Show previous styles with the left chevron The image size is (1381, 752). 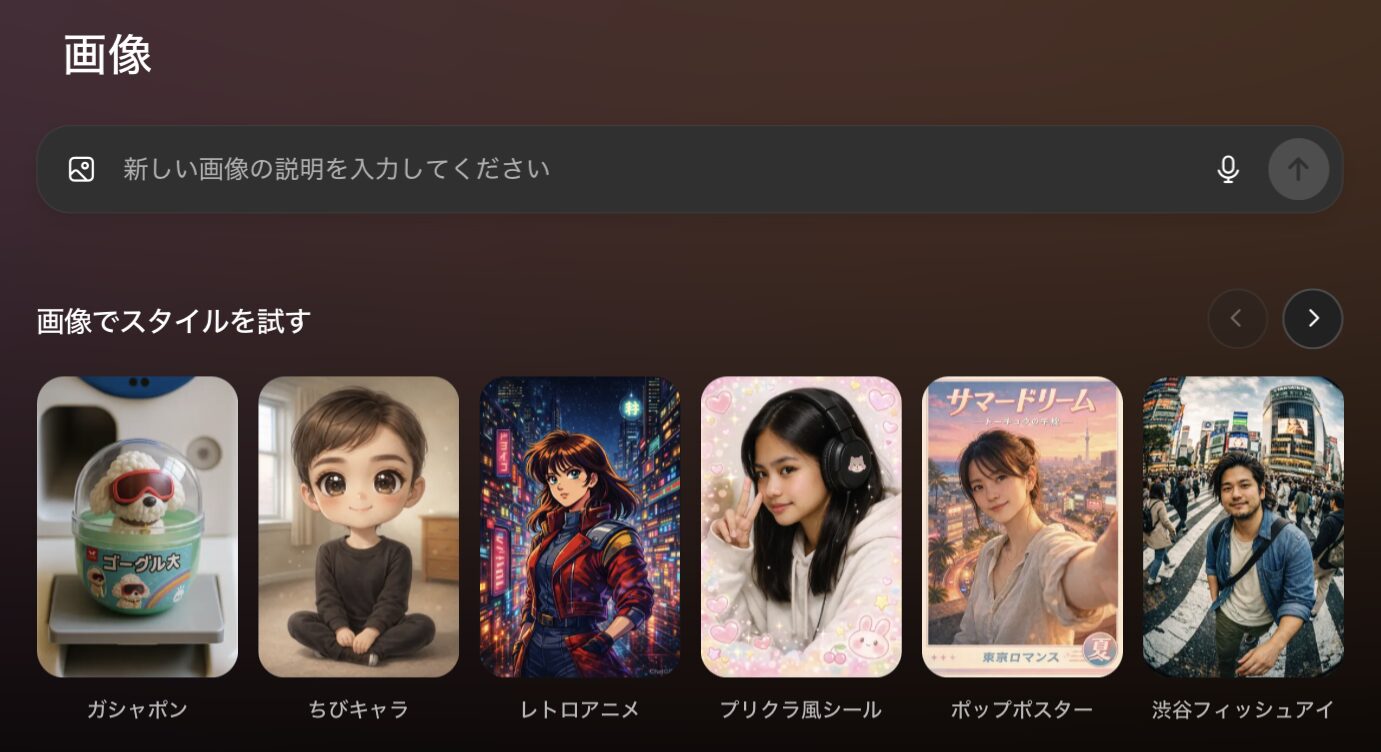click(x=1237, y=318)
